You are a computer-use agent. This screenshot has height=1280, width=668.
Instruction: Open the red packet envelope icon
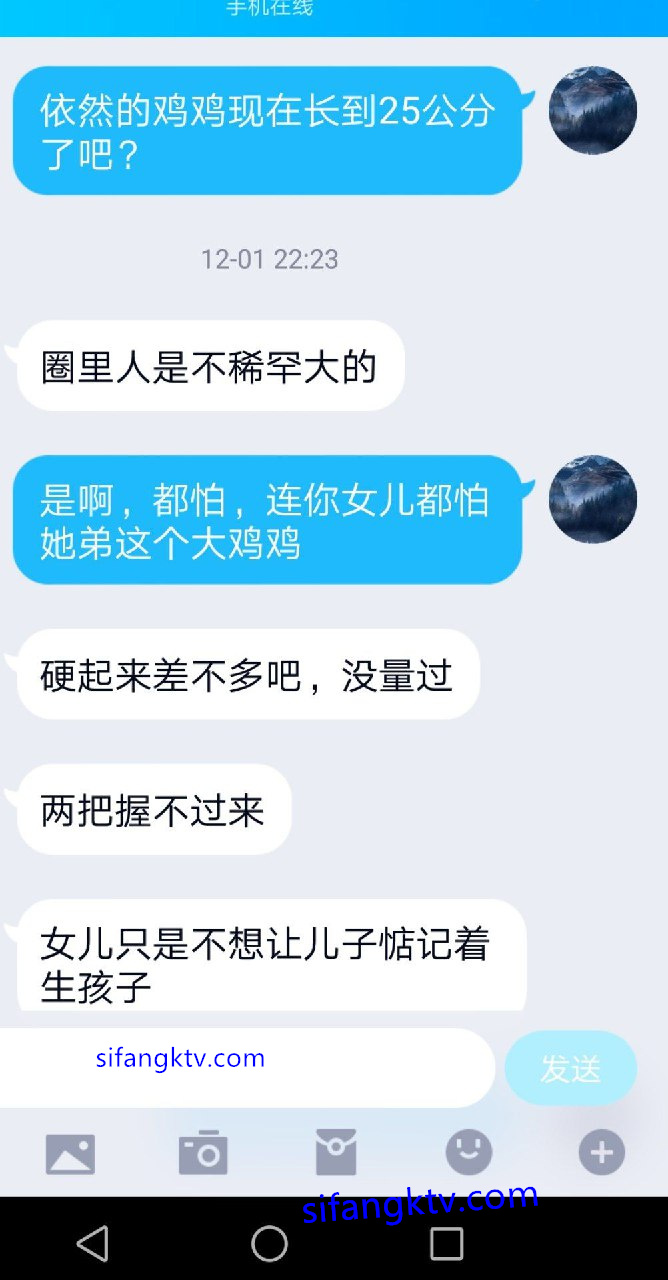coord(336,1153)
